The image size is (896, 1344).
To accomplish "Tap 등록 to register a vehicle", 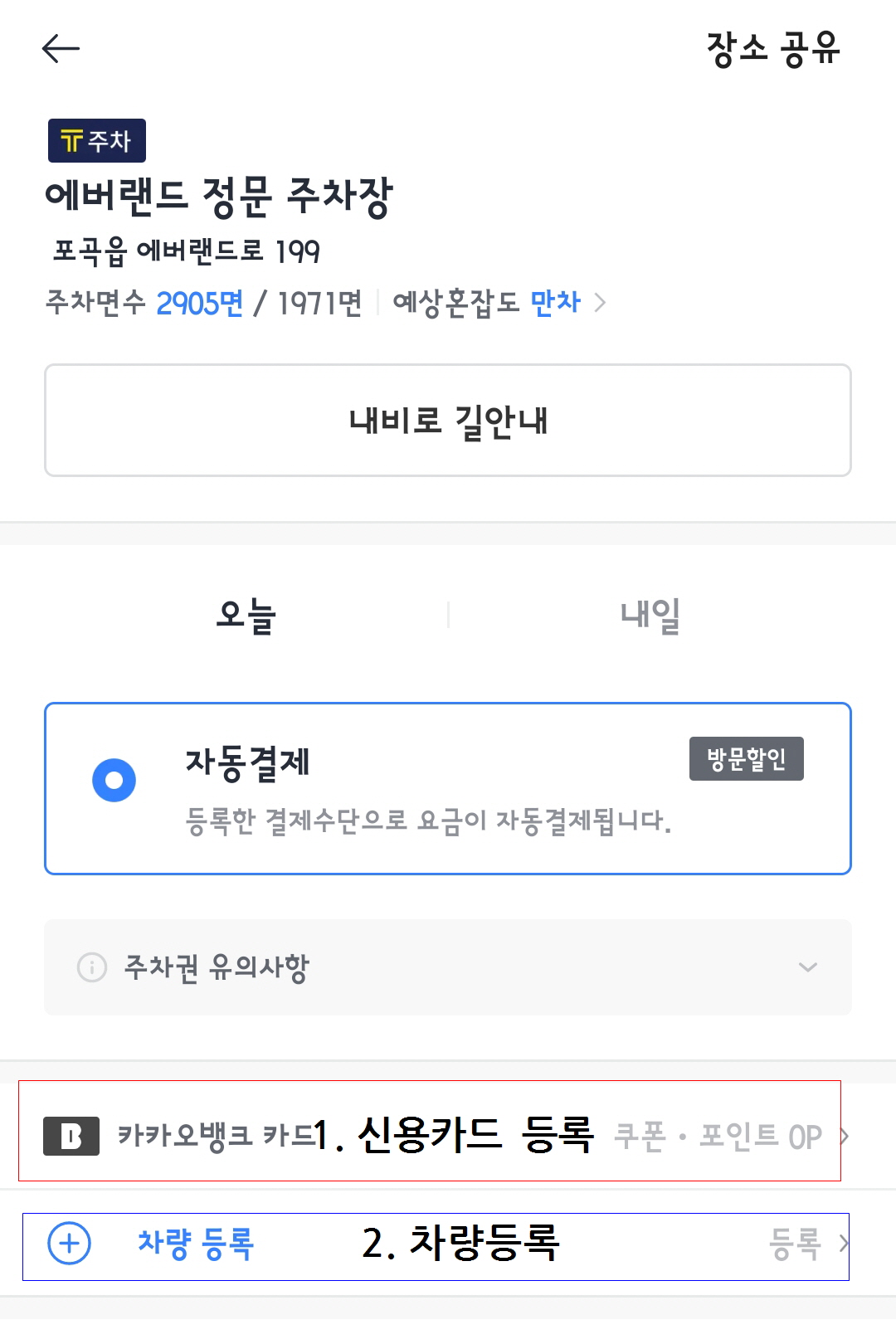I will [x=794, y=1244].
